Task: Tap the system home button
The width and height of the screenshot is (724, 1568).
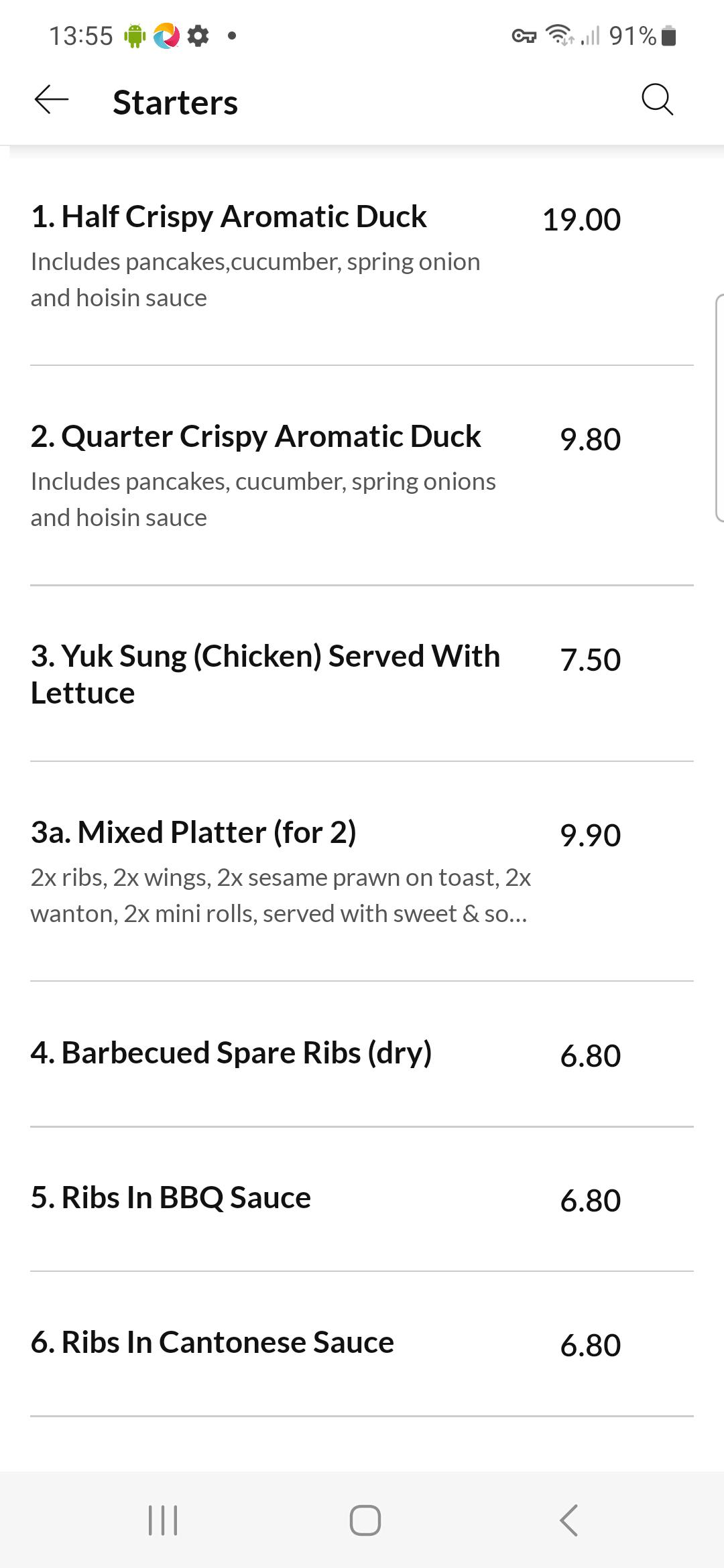Action: pos(365,1520)
